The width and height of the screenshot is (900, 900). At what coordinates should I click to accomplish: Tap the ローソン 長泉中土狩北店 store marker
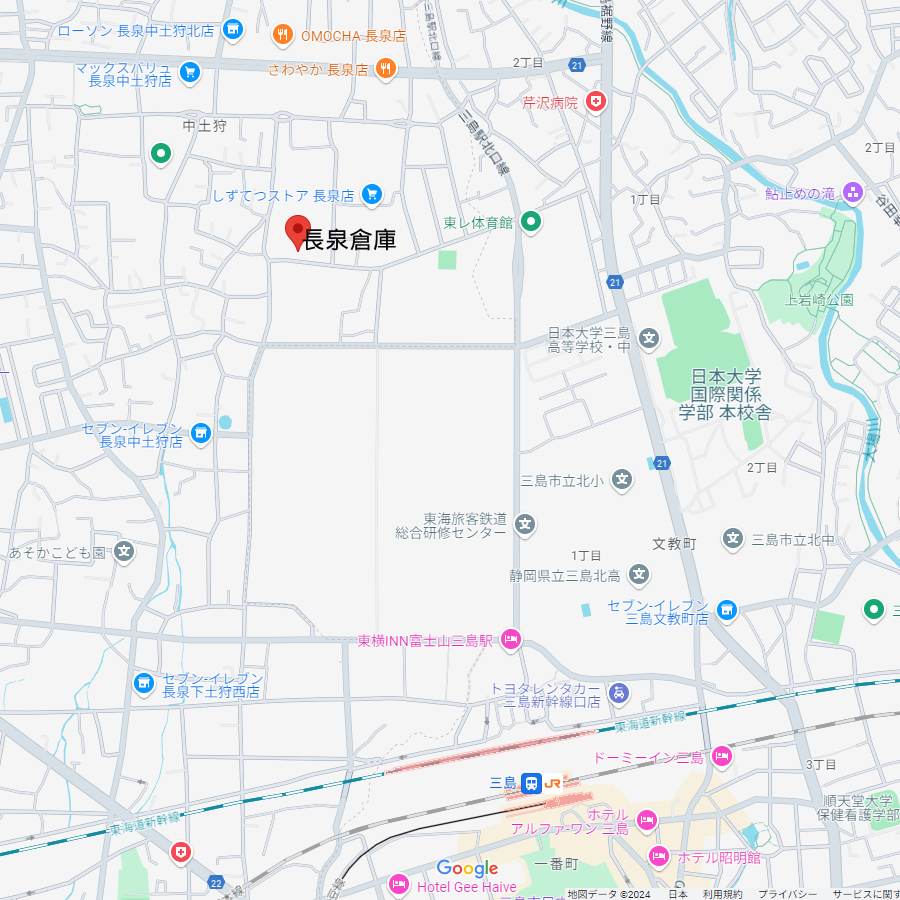[x=232, y=31]
